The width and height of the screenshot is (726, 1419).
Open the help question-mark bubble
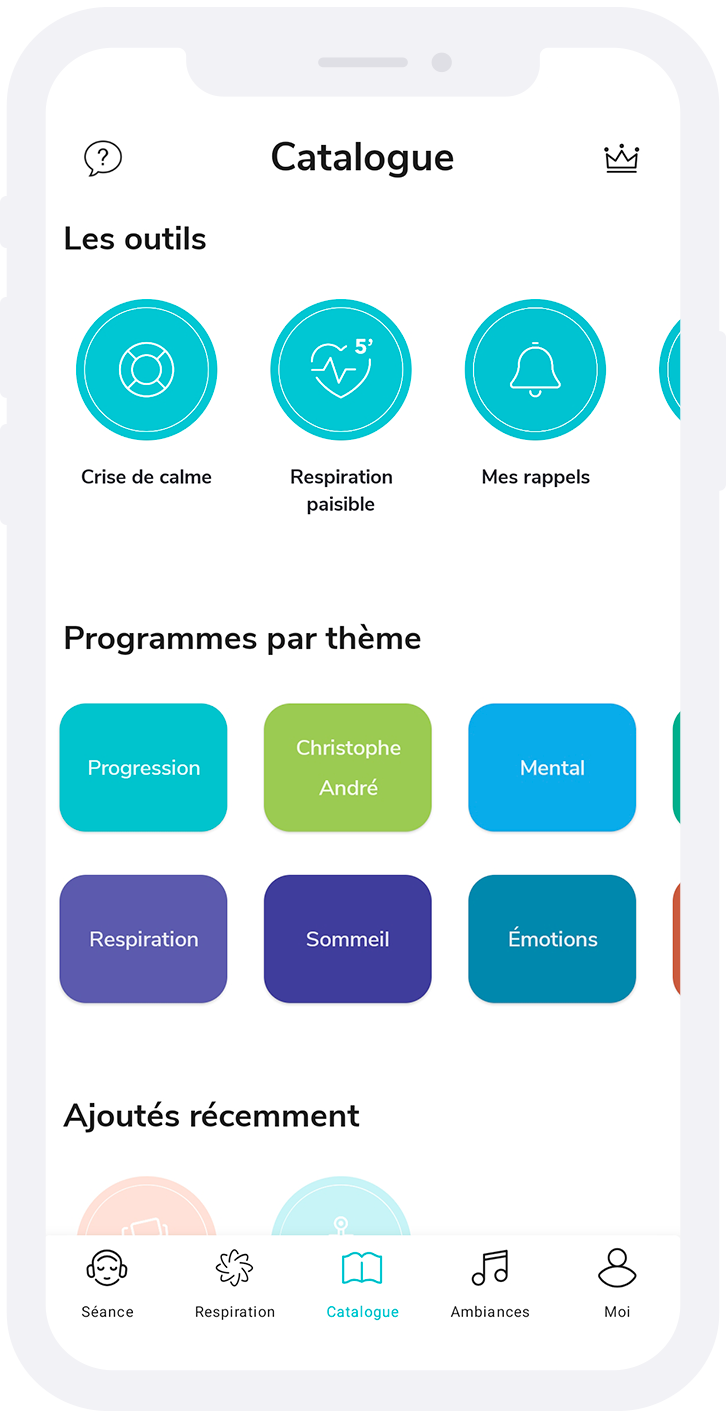click(103, 158)
